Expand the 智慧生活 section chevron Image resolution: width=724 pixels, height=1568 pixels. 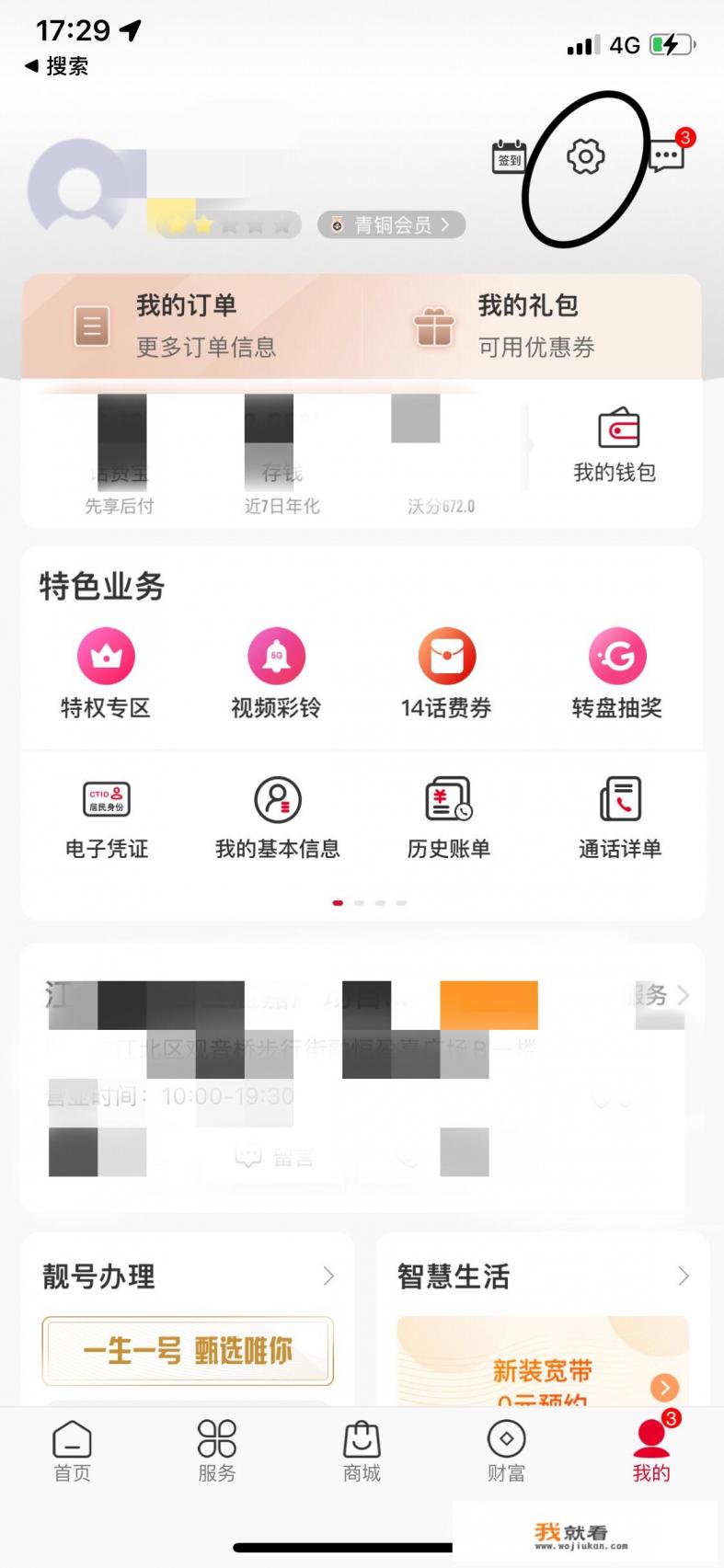point(683,1276)
